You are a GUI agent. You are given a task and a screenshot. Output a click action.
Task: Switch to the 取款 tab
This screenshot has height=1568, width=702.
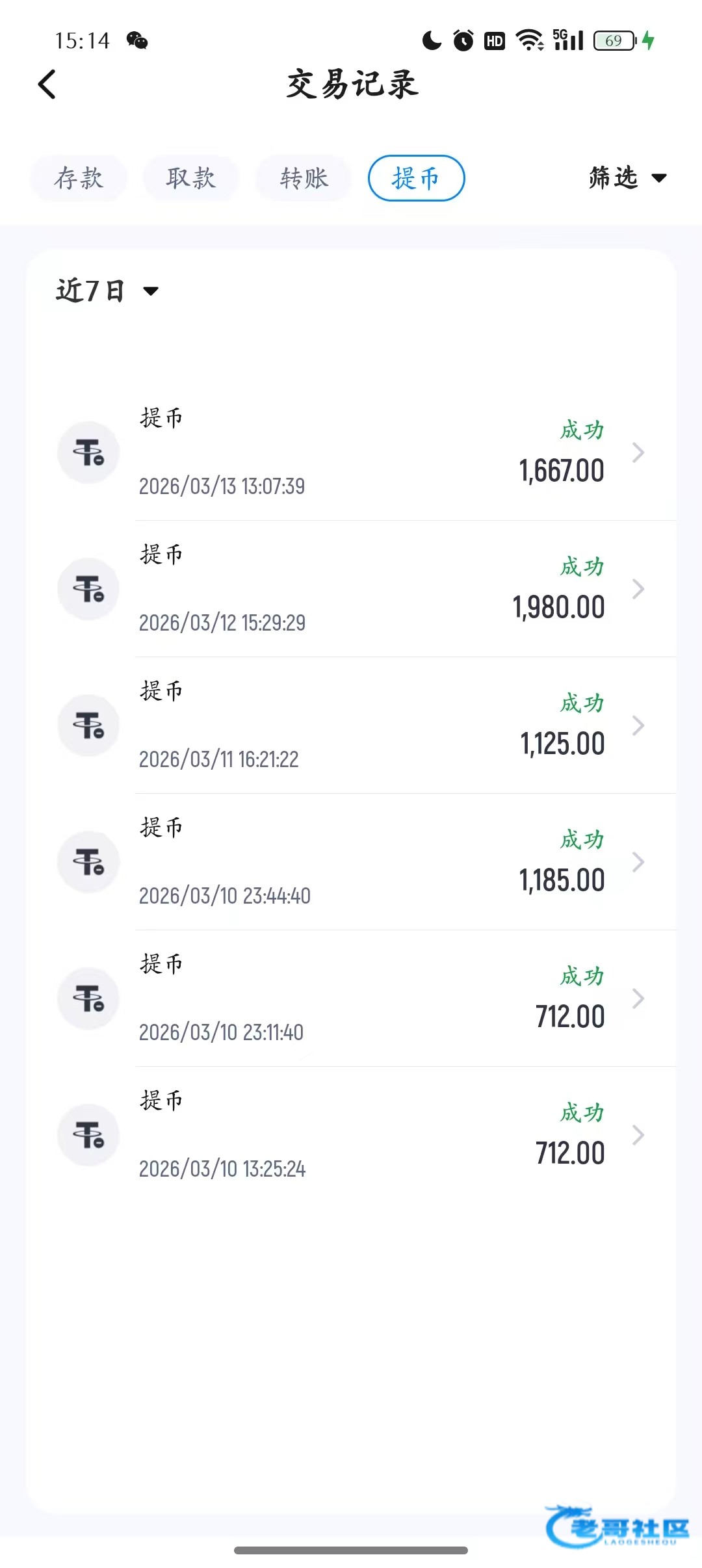[x=191, y=178]
